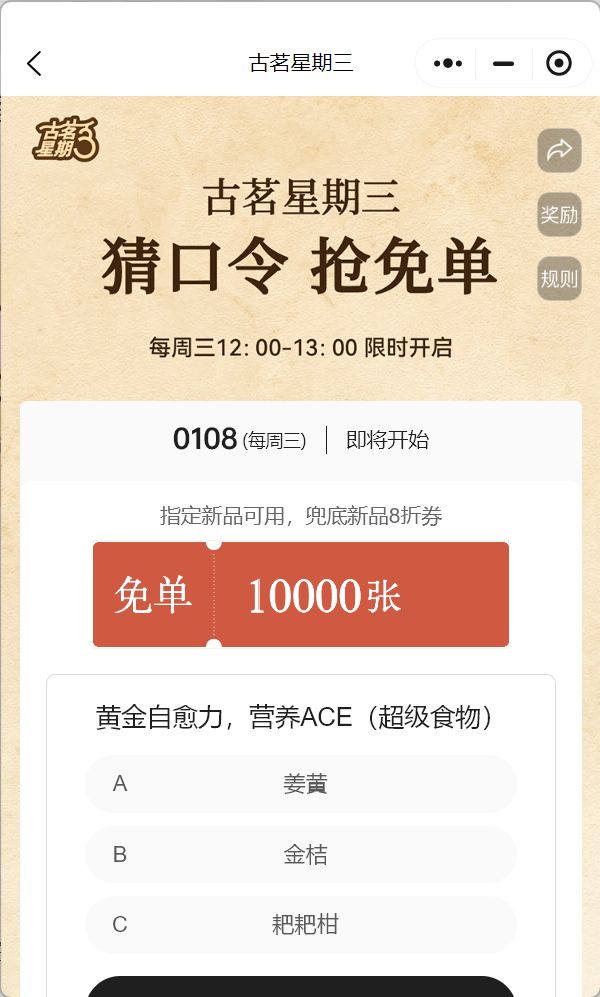The image size is (600, 997).
Task: Pick answer C 耙耙柑
Action: [301, 925]
